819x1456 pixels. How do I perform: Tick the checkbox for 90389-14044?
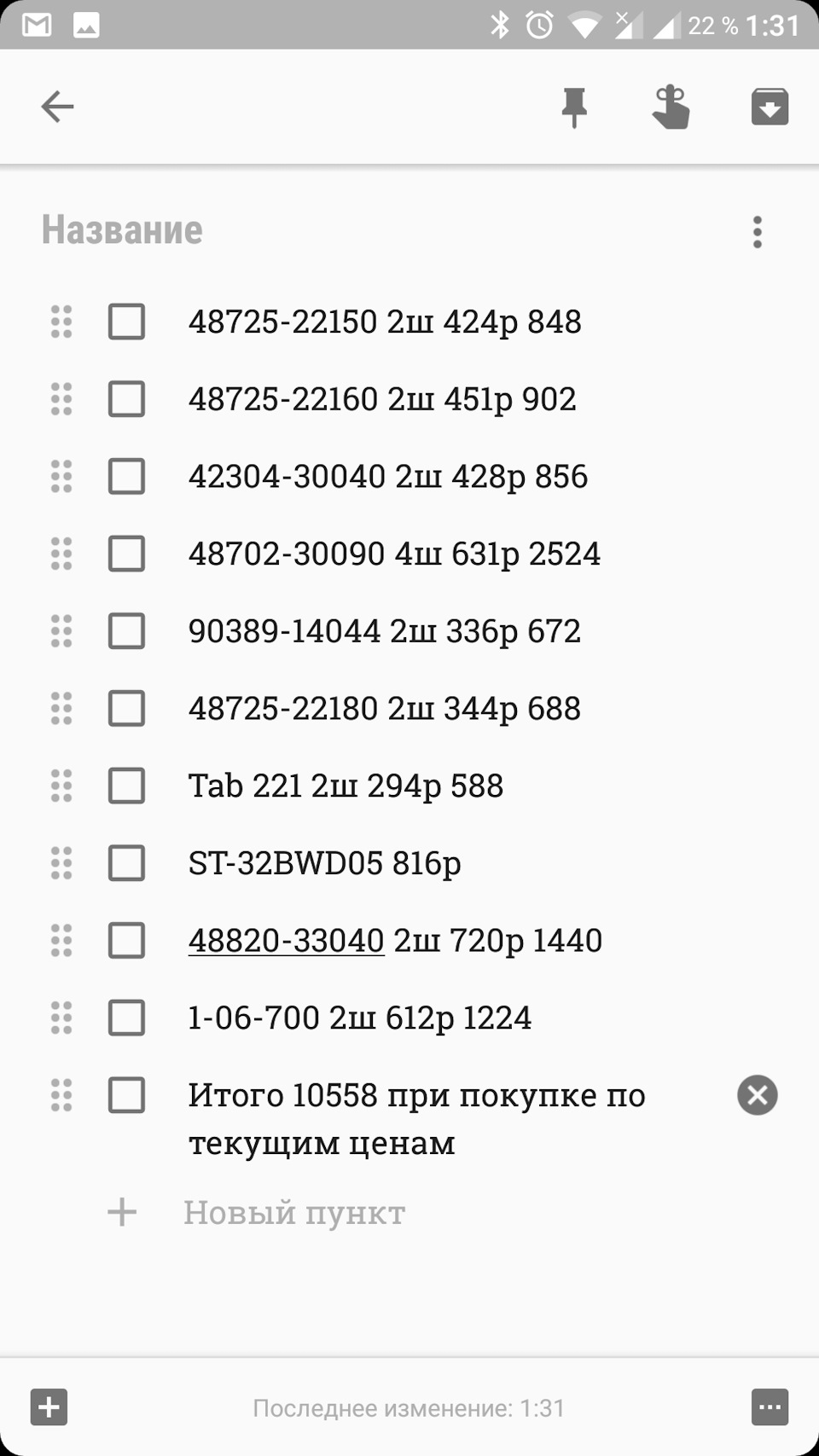[125, 632]
